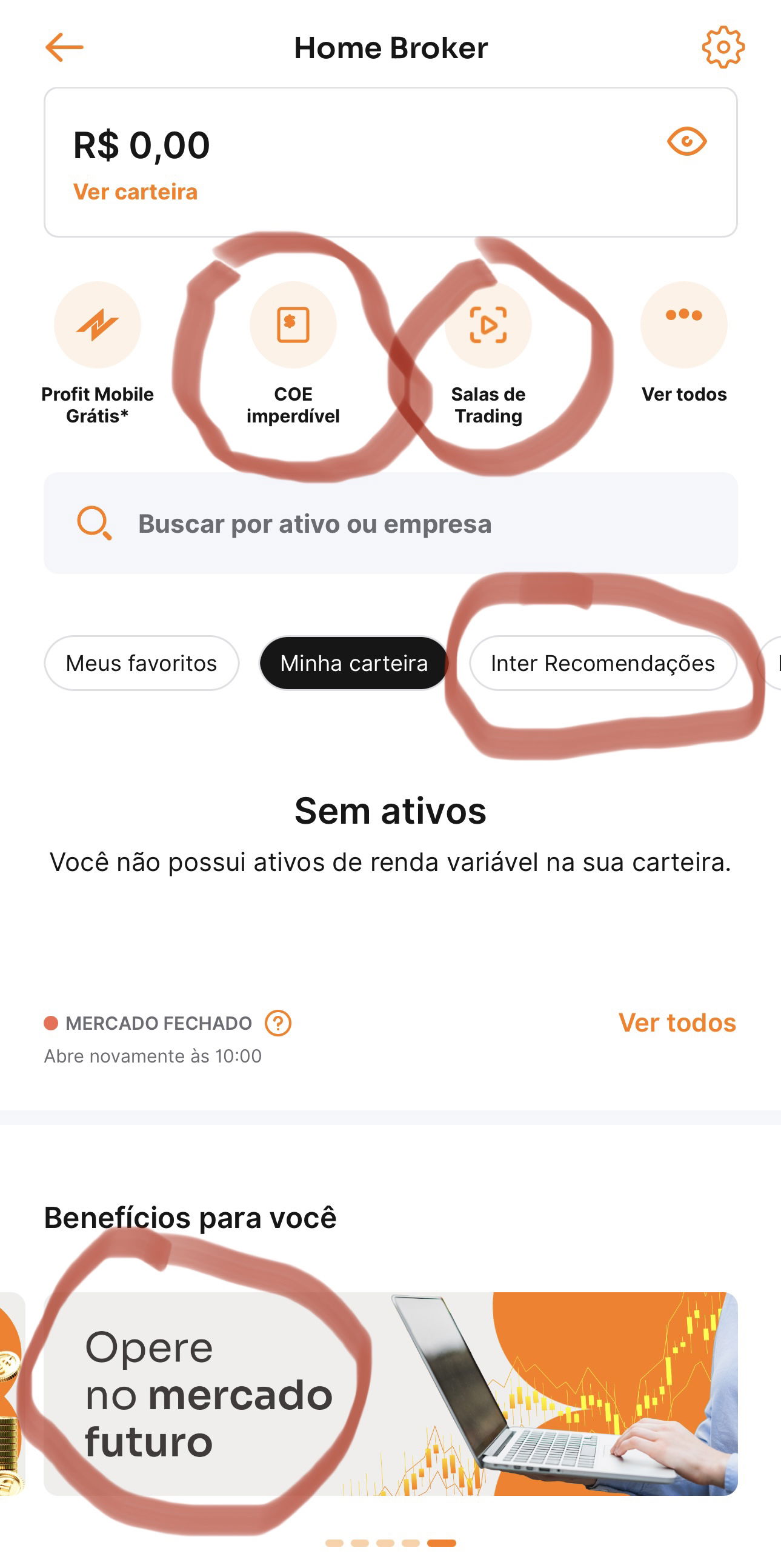The width and height of the screenshot is (781, 1568).
Task: Open the mercado futuro banner
Action: pyautogui.click(x=390, y=1394)
